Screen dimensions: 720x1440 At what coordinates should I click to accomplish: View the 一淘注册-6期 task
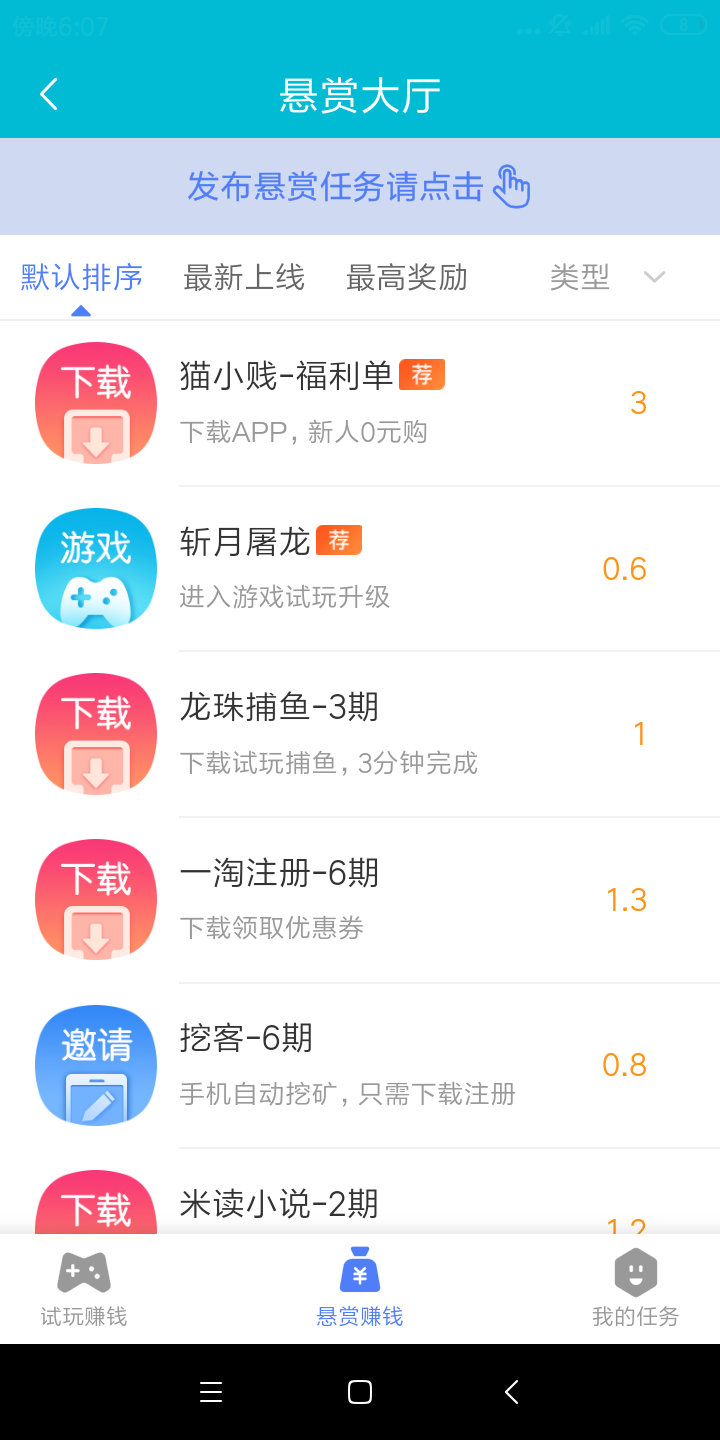pyautogui.click(x=360, y=900)
